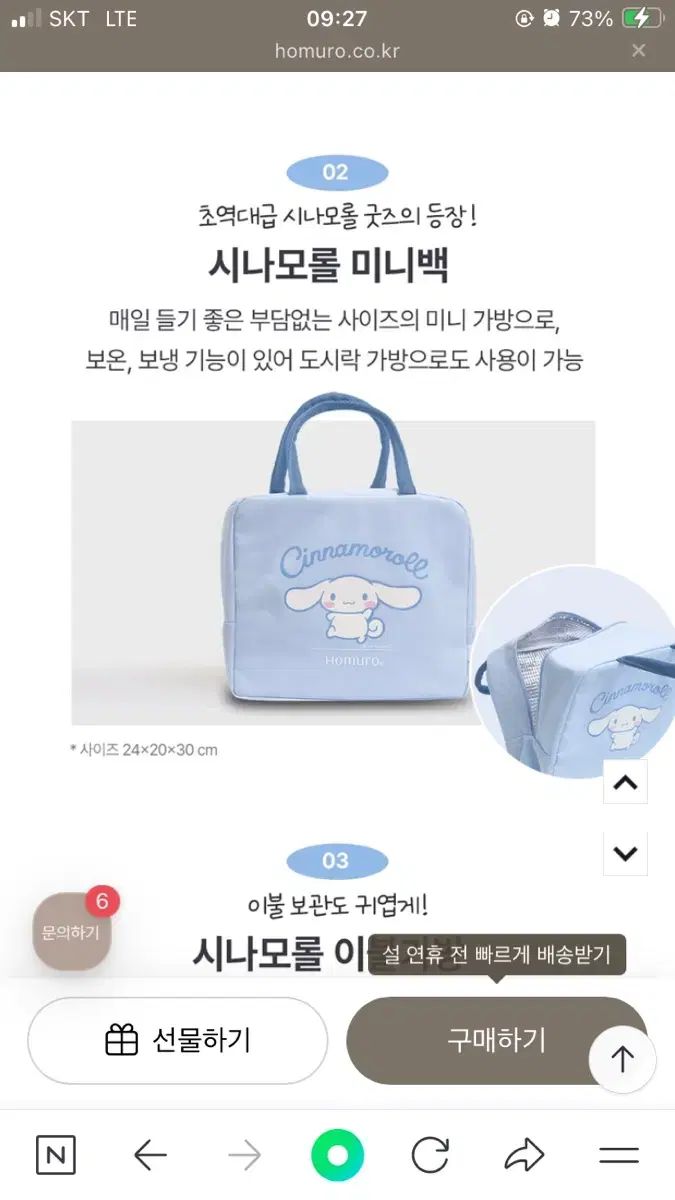The image size is (675, 1200).
Task: Jump to top with the round arrow button
Action: [622, 1059]
